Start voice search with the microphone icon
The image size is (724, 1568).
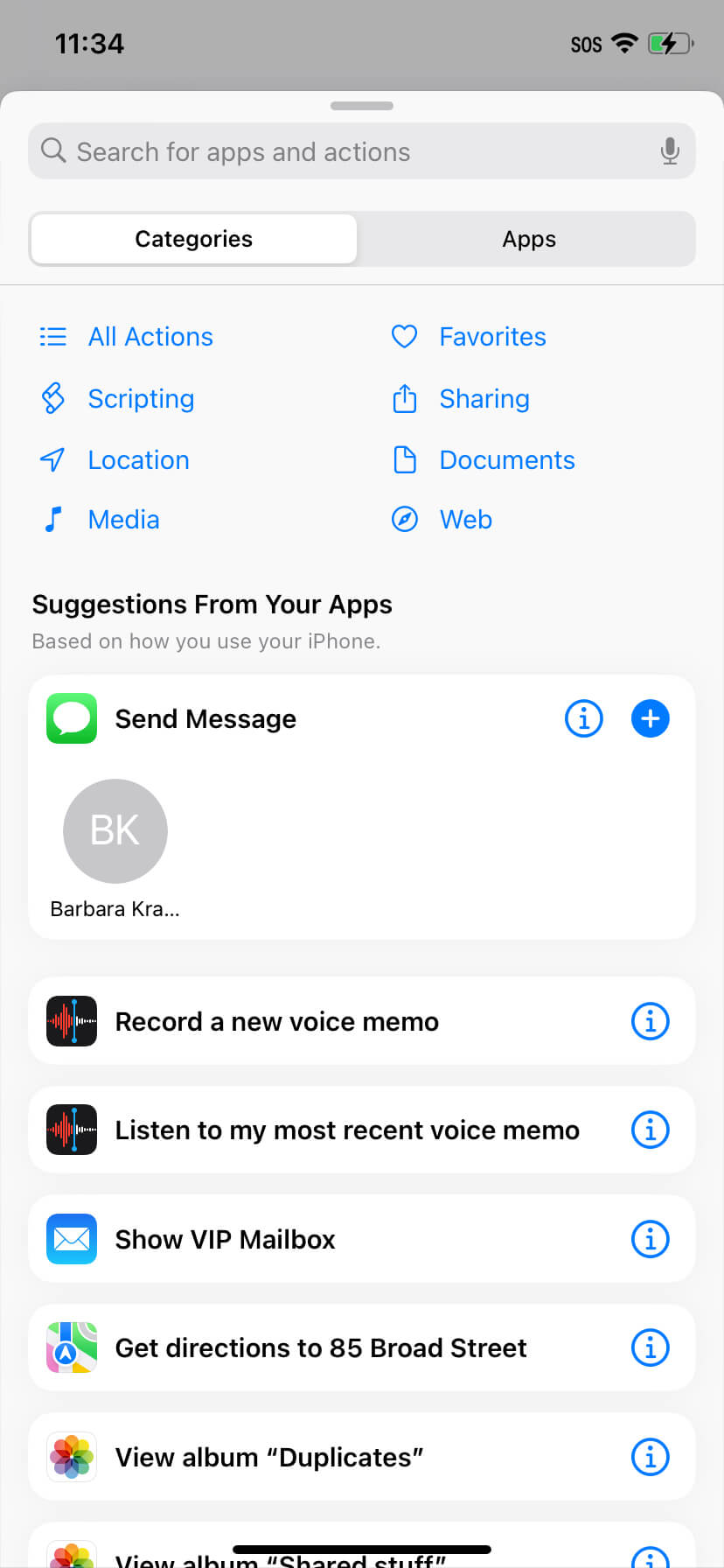(670, 150)
